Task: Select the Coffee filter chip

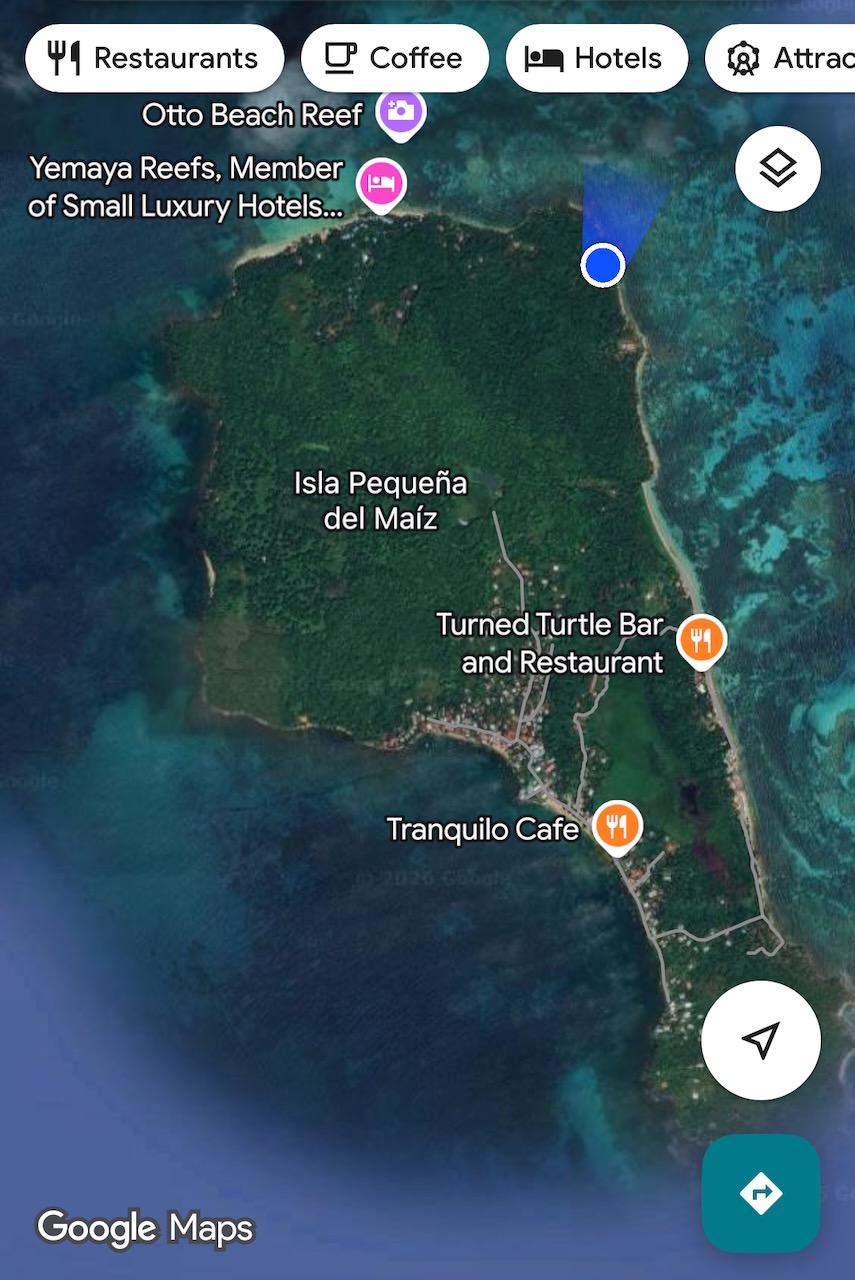Action: pos(394,58)
